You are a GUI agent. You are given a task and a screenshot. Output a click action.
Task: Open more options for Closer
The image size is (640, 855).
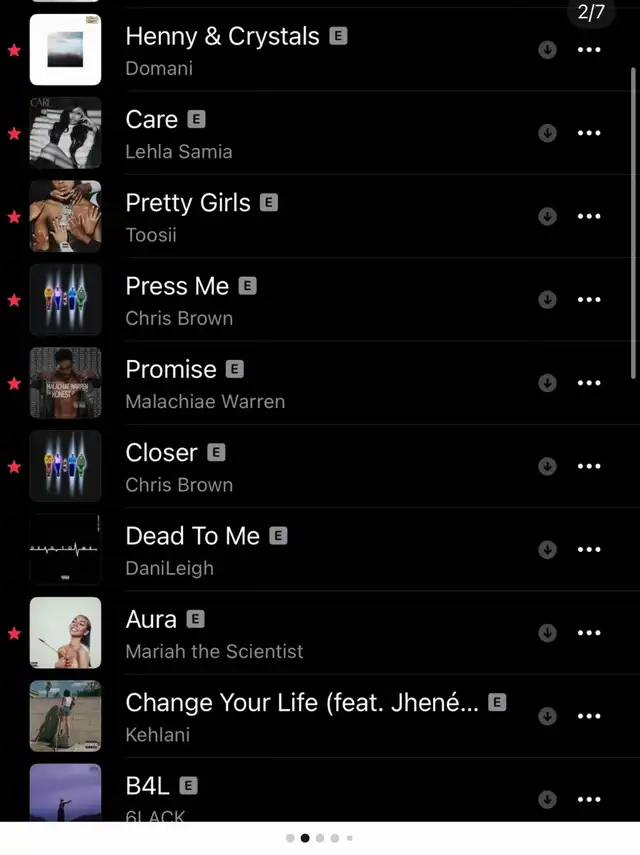[x=590, y=466]
